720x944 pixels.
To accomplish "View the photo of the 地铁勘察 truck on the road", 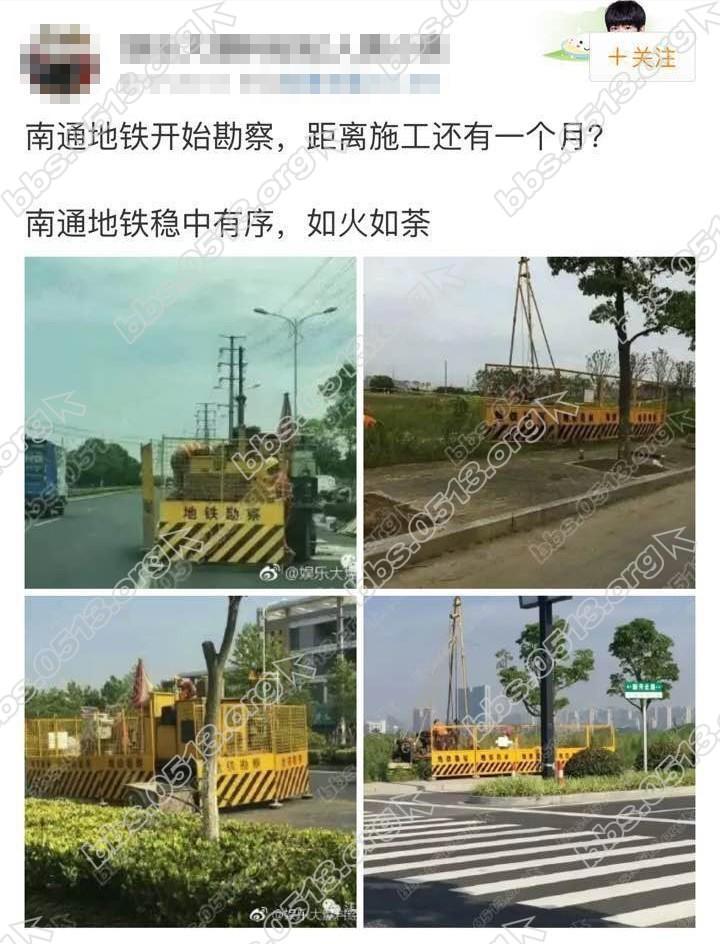I will (190, 422).
